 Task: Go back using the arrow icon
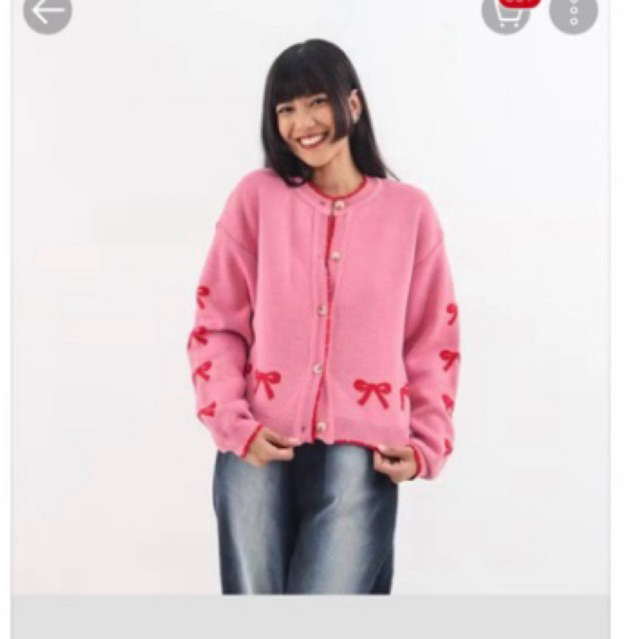47,12
